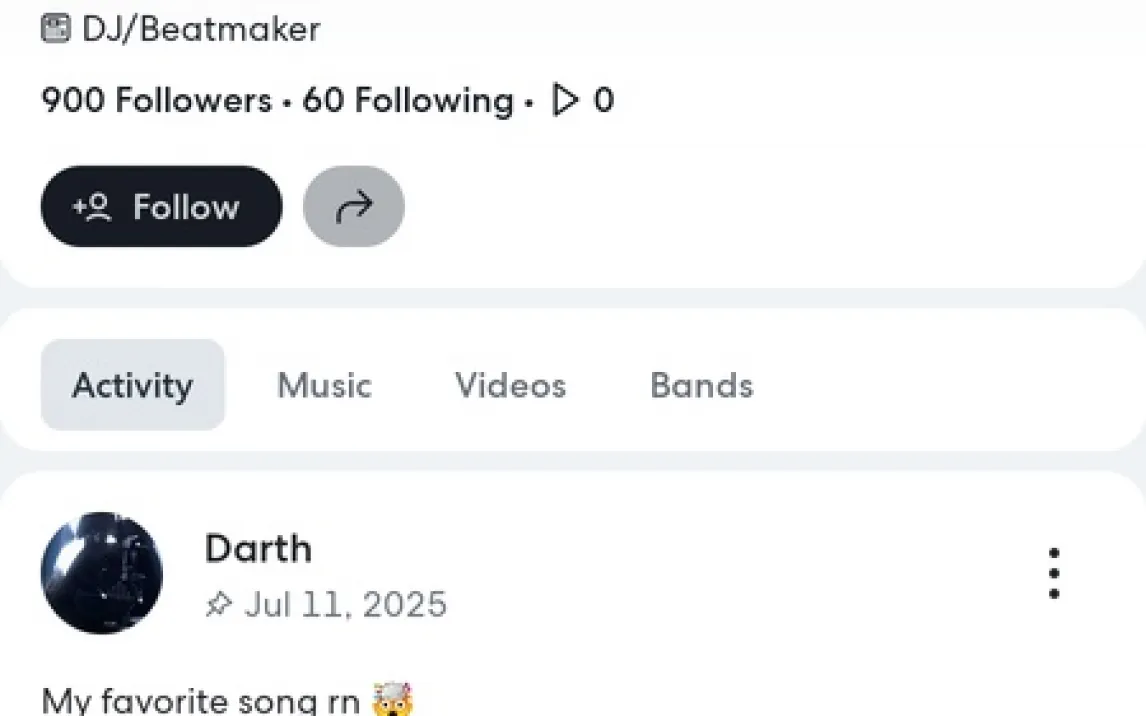The image size is (1146, 716).
Task: View the 900 Followers list
Action: 156,100
